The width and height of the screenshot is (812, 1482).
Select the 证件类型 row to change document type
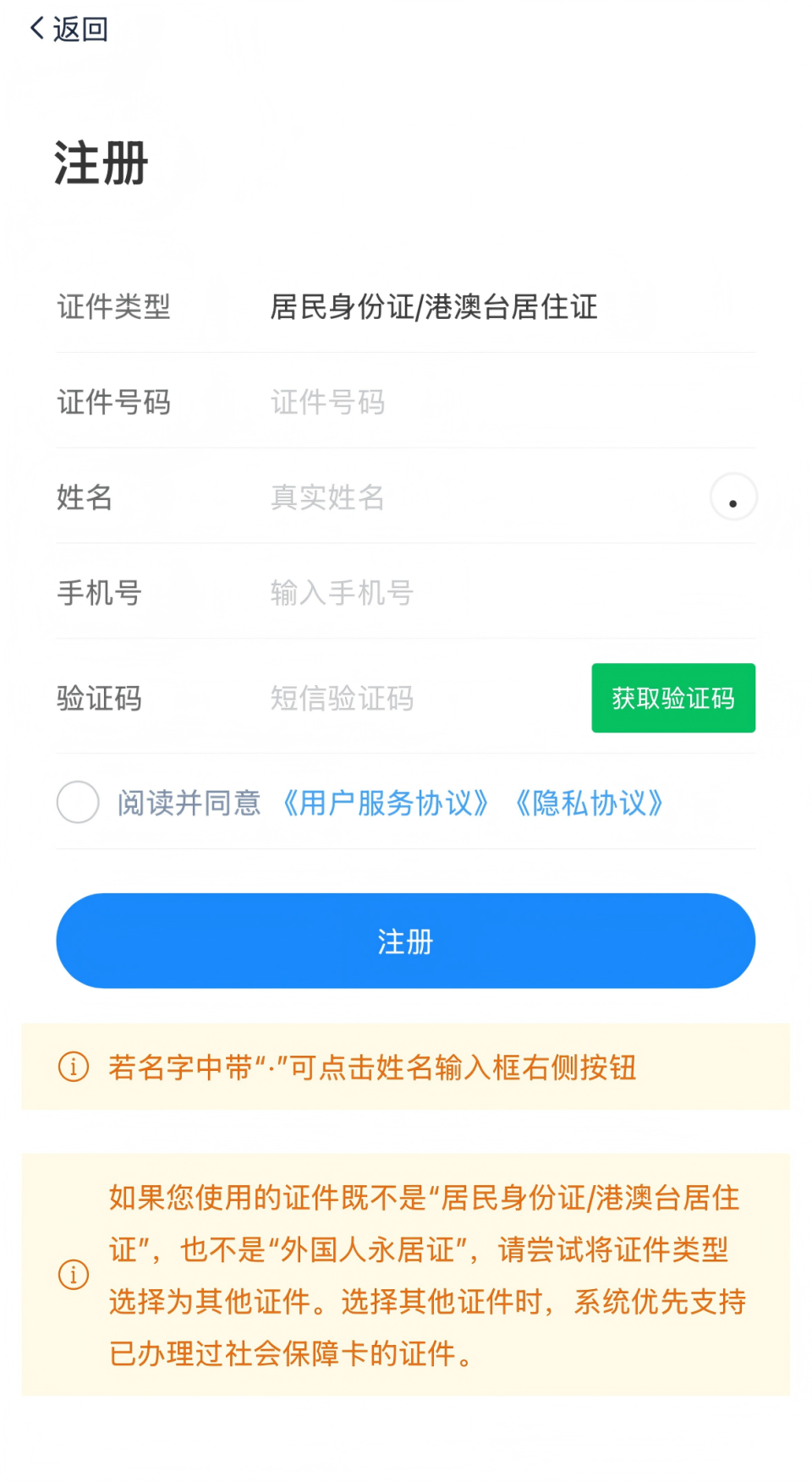pyautogui.click(x=406, y=309)
